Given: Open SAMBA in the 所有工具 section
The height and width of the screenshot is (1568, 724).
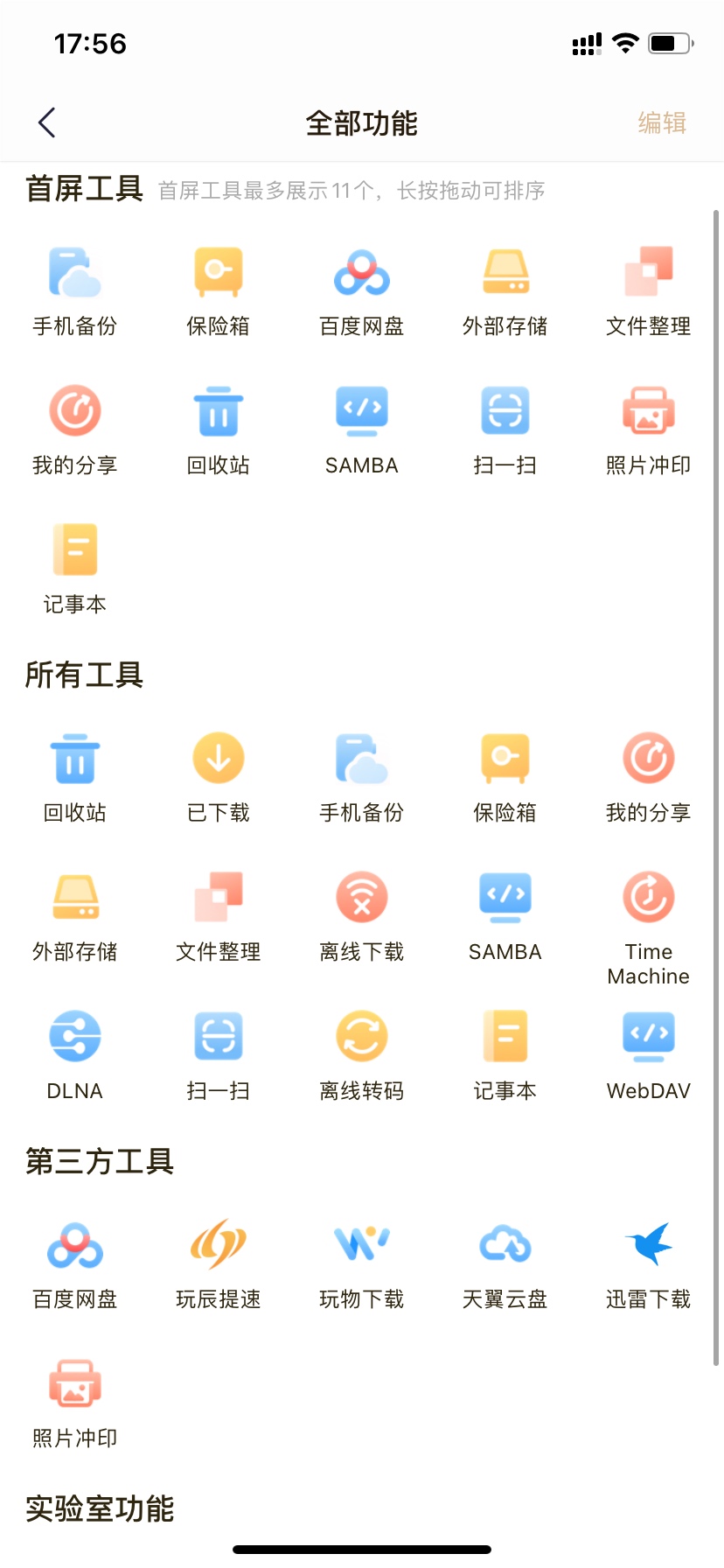Looking at the screenshot, I should point(505,899).
